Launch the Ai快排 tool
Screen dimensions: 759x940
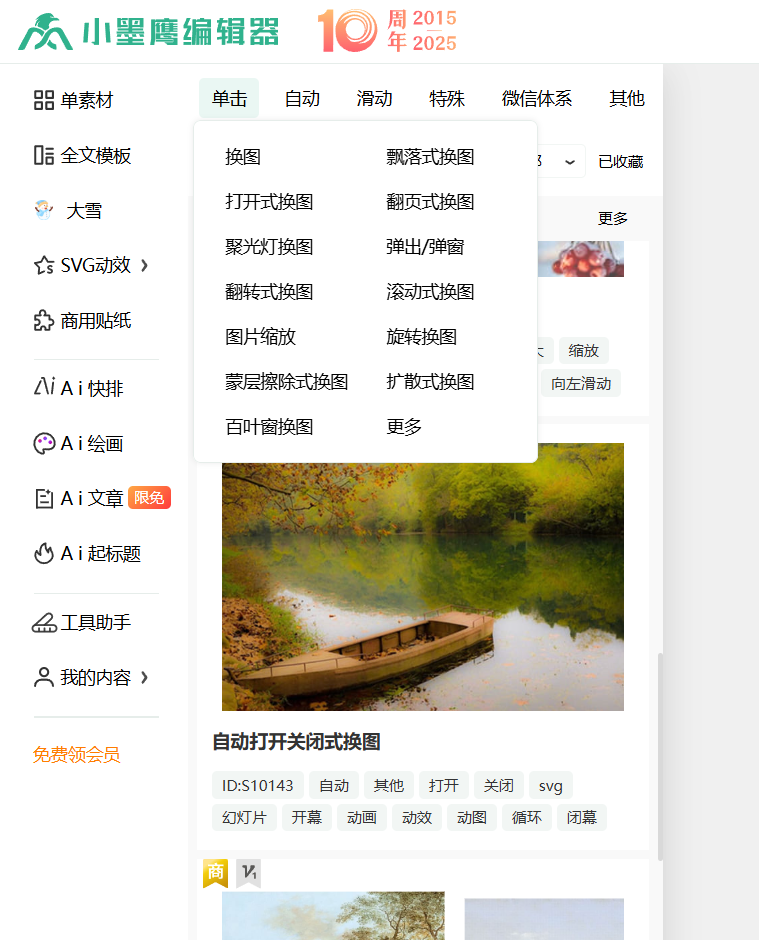79,388
